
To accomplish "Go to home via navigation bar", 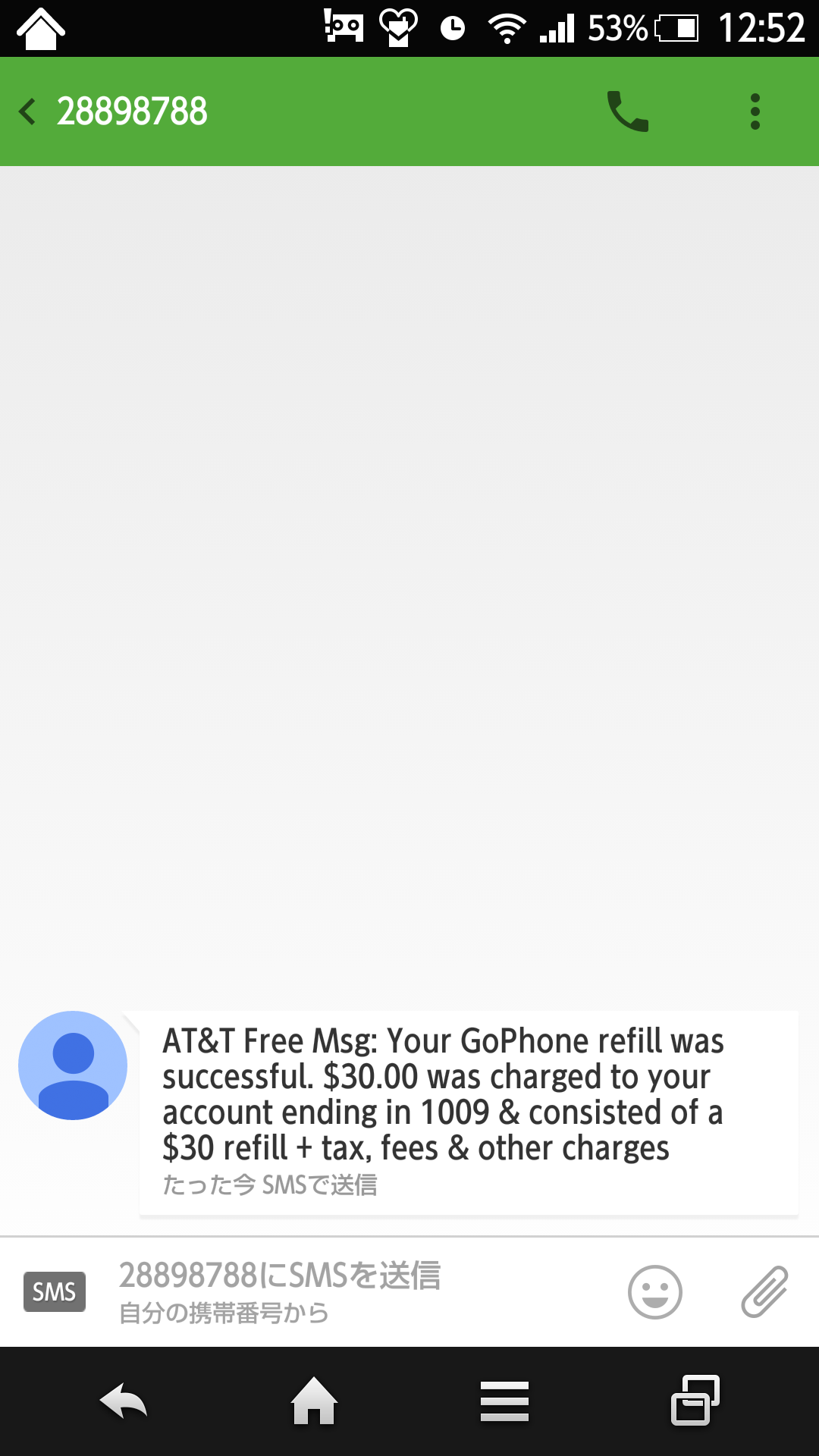I will 314,1401.
